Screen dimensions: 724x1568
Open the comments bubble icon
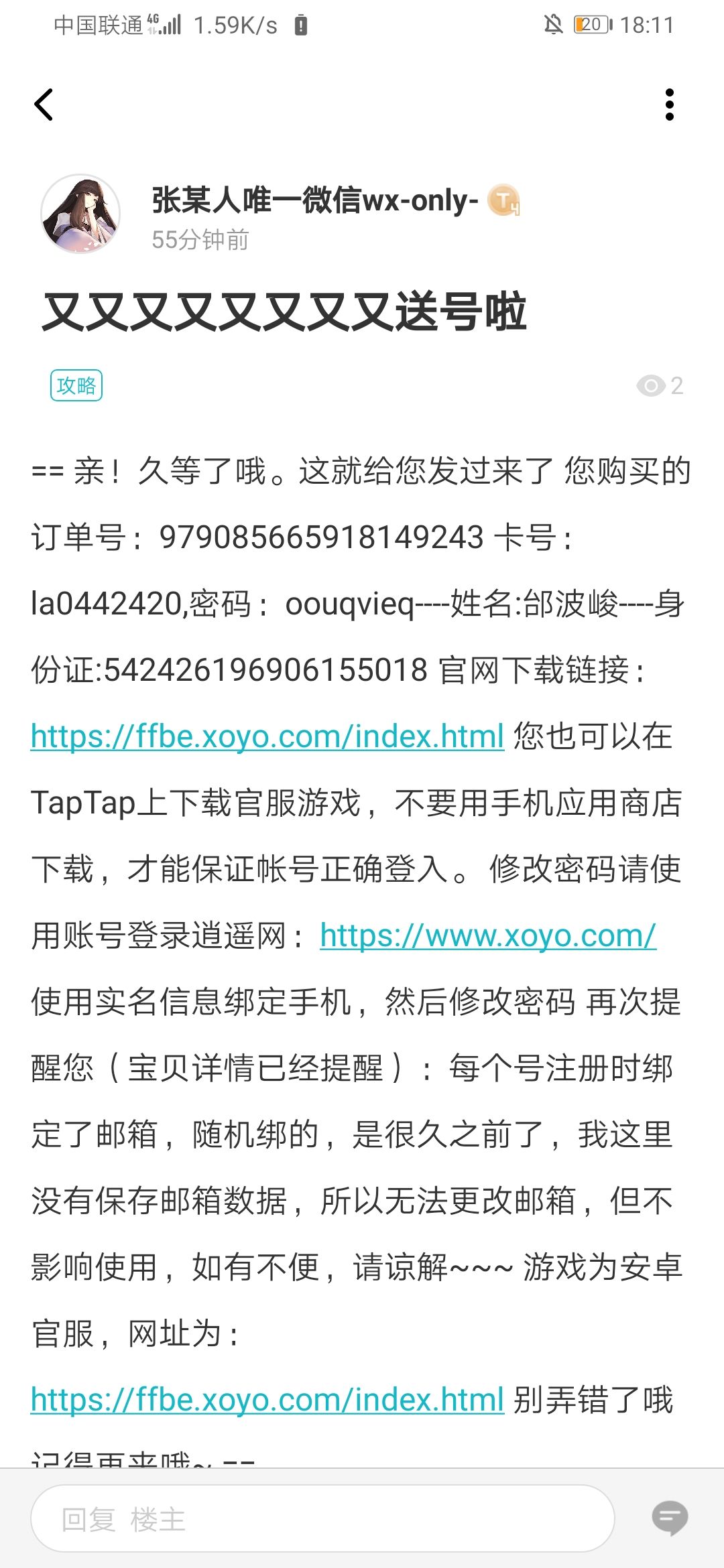(670, 1518)
